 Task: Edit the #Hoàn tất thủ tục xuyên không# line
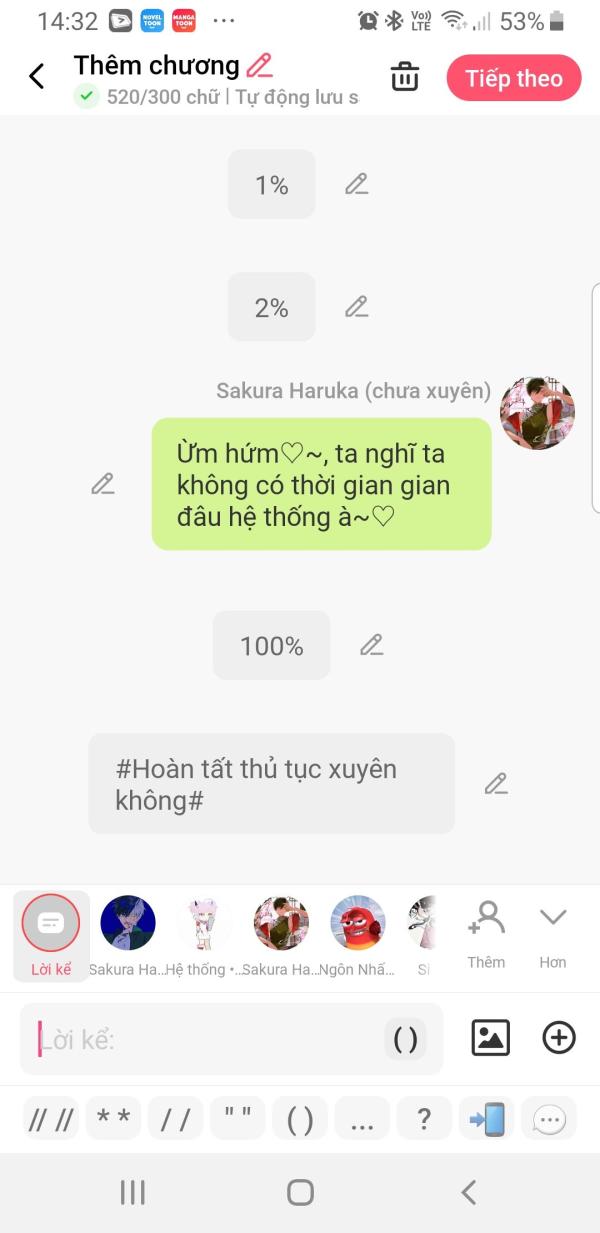[x=496, y=784]
